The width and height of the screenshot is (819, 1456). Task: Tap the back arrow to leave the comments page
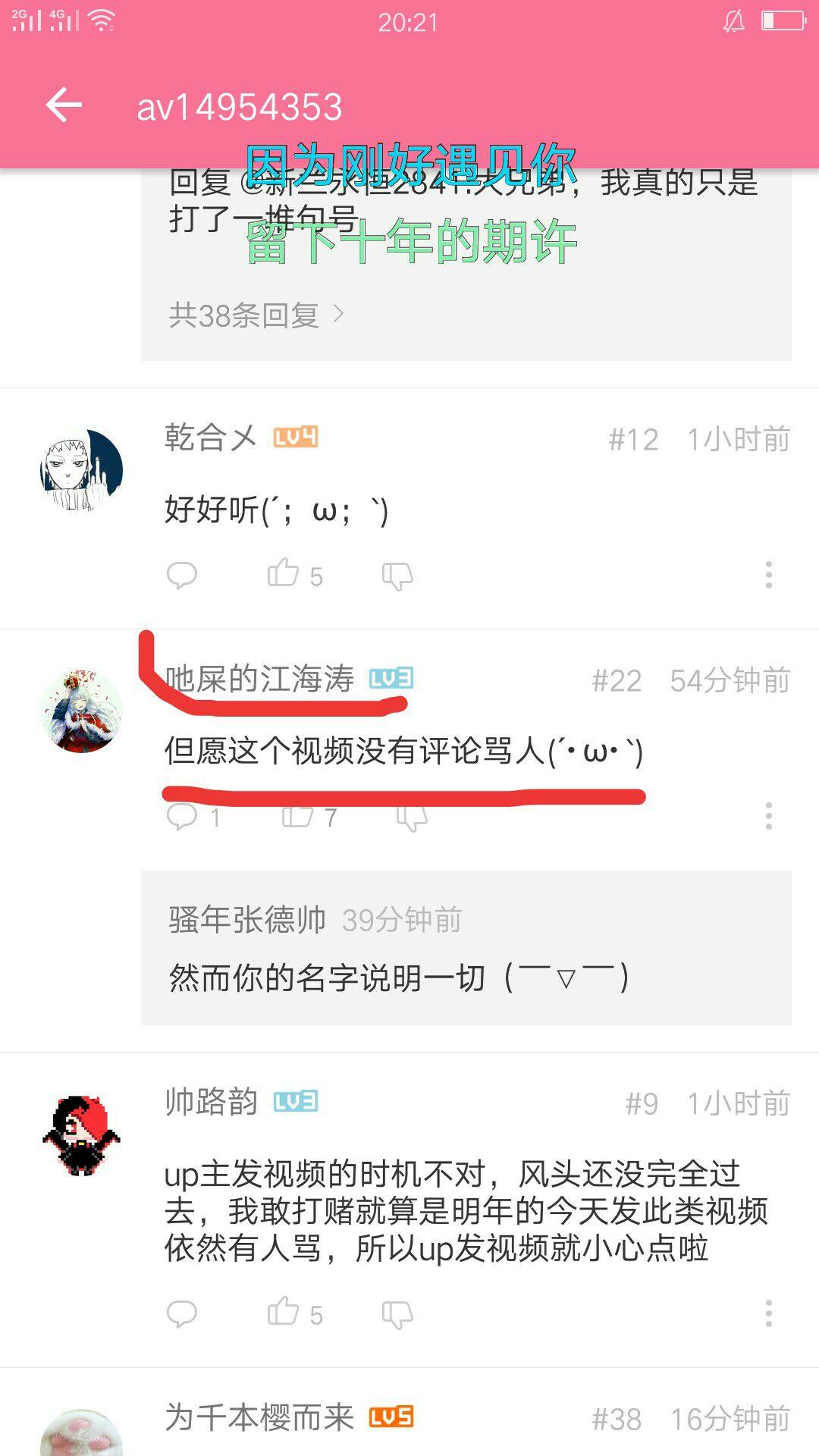(x=64, y=105)
